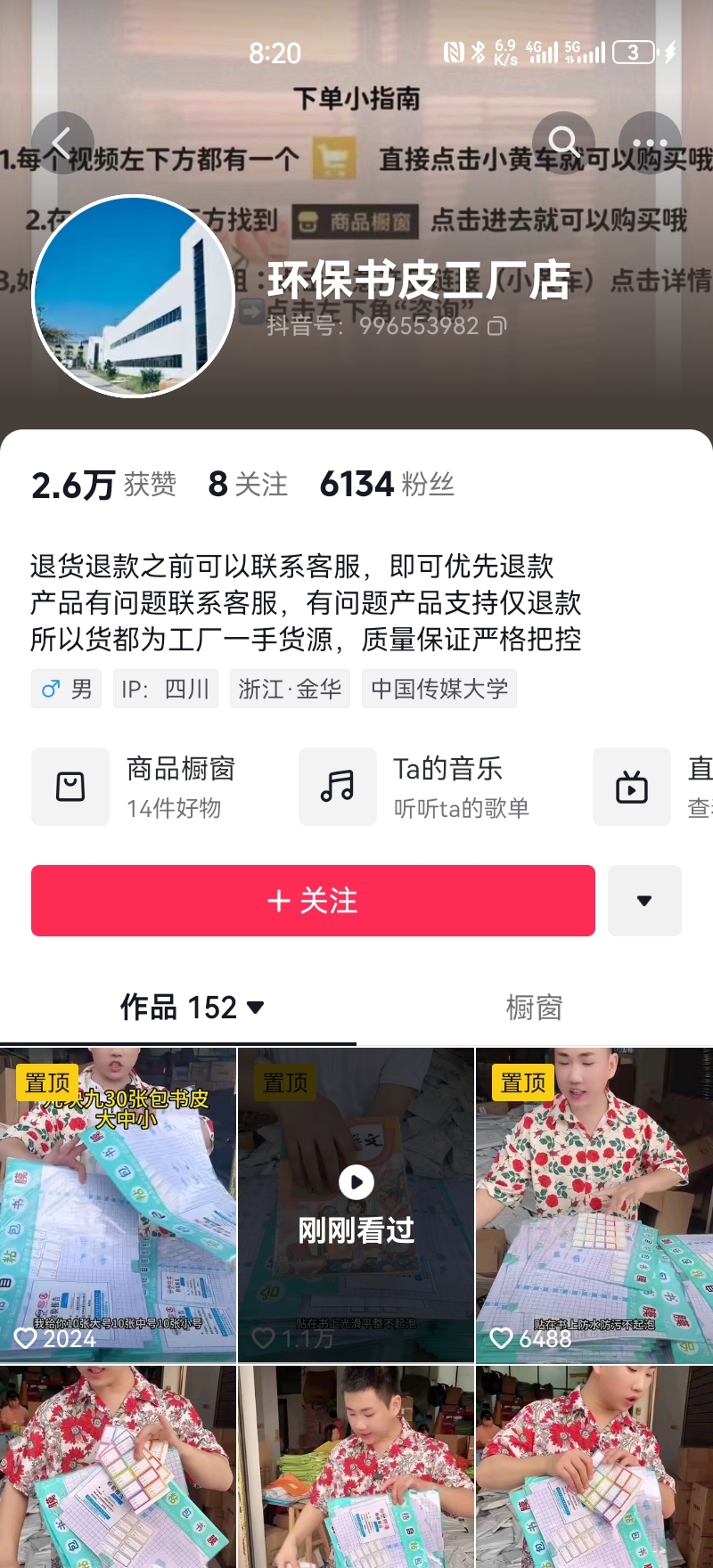Viewport: 713px width, 1568px height.
Task: Open the 6134 粉丝 followers list
Action: point(387,484)
